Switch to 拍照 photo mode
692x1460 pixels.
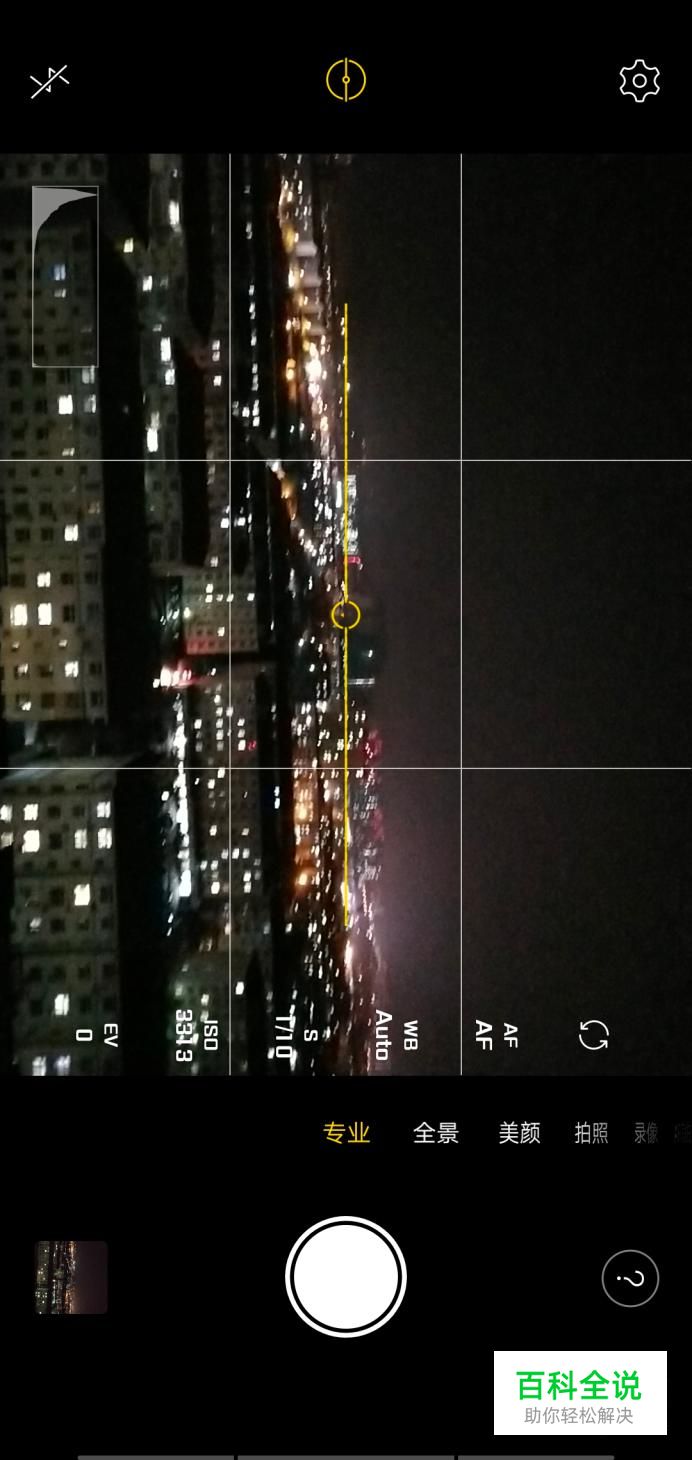[x=591, y=1133]
